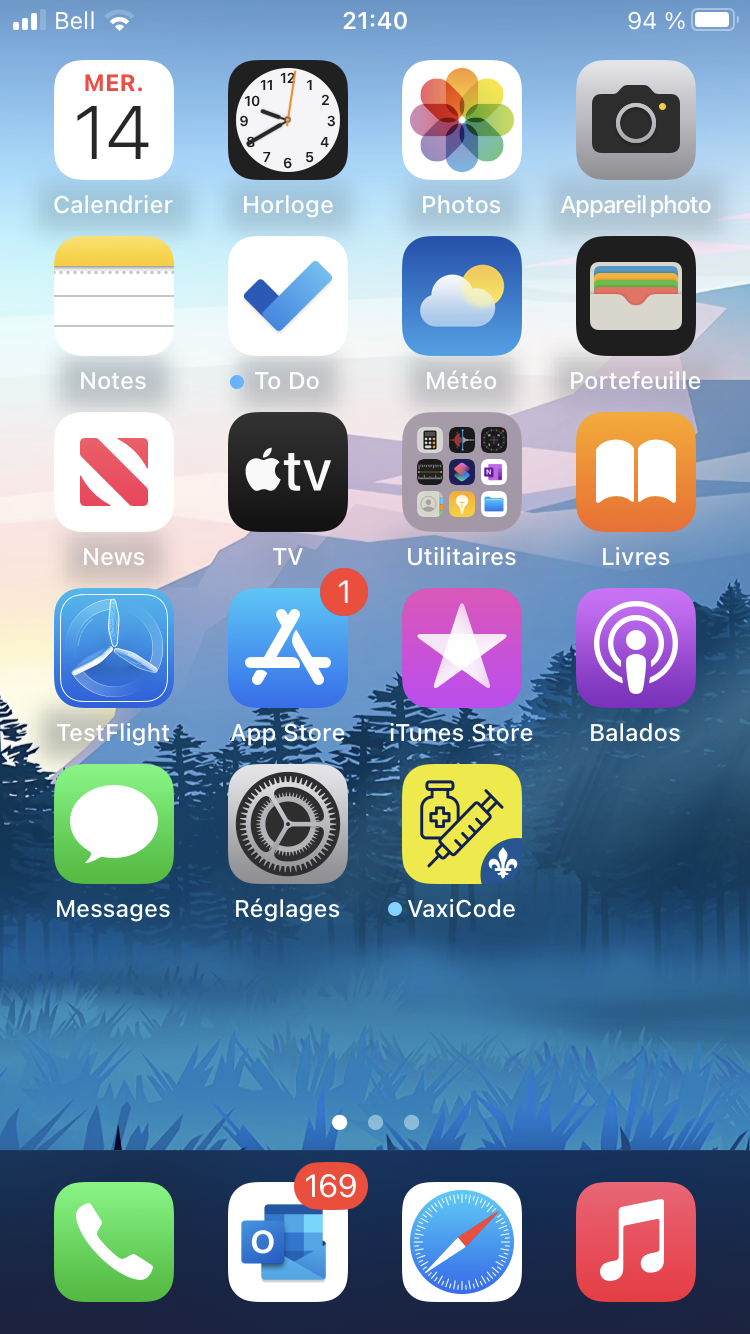The image size is (750, 1334).
Task: Launch TestFlight
Action: pyautogui.click(x=113, y=648)
